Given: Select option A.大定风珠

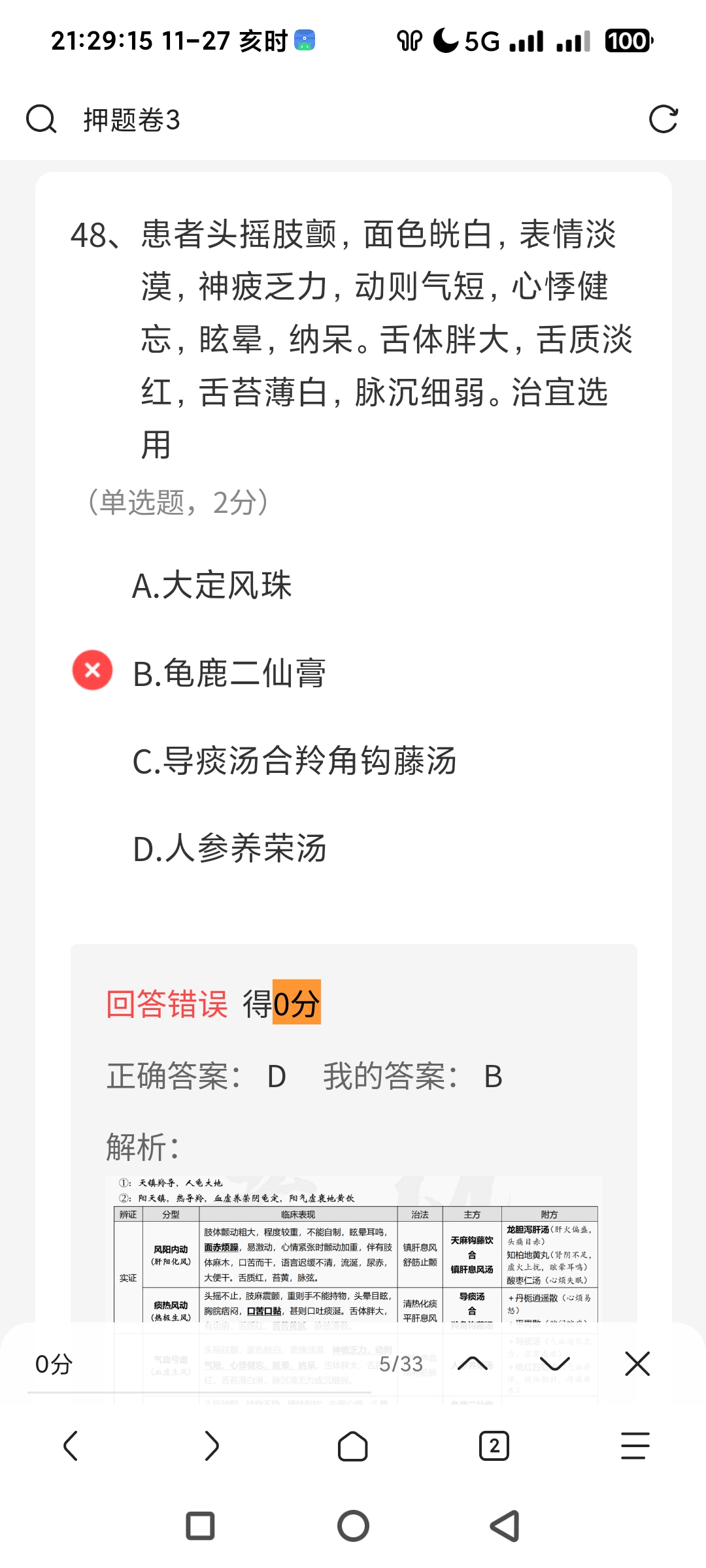Looking at the screenshot, I should [x=212, y=585].
